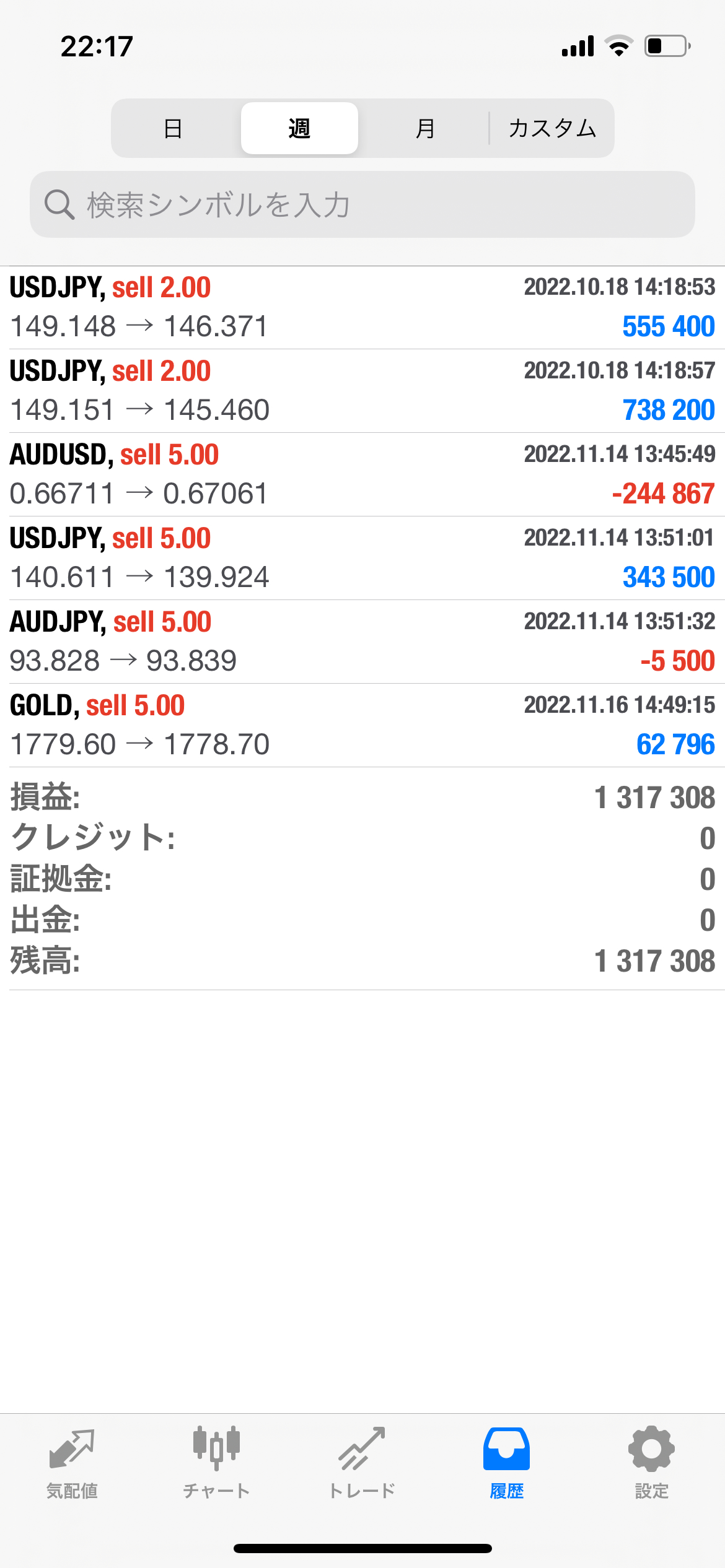The width and height of the screenshot is (725, 1568).
Task: Switch to the 月 (month) period
Action: pos(425,128)
